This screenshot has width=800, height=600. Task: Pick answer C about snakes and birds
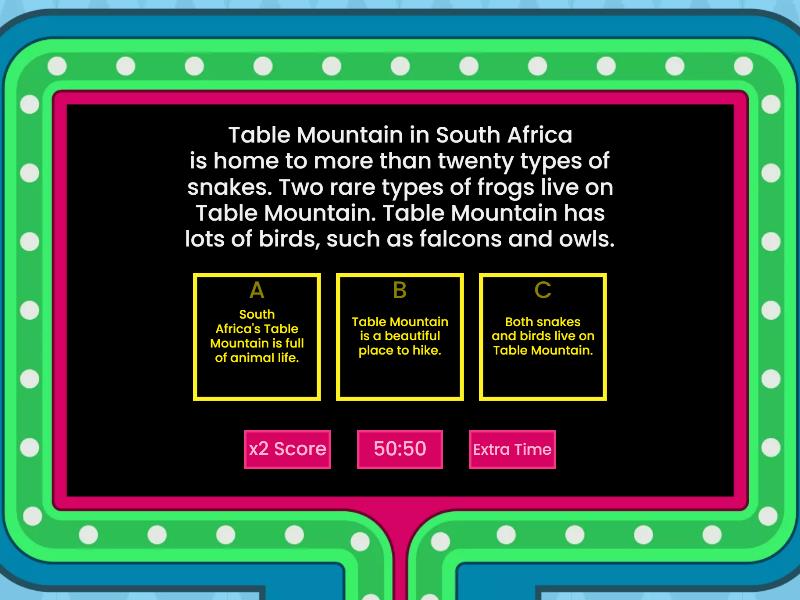(543, 337)
